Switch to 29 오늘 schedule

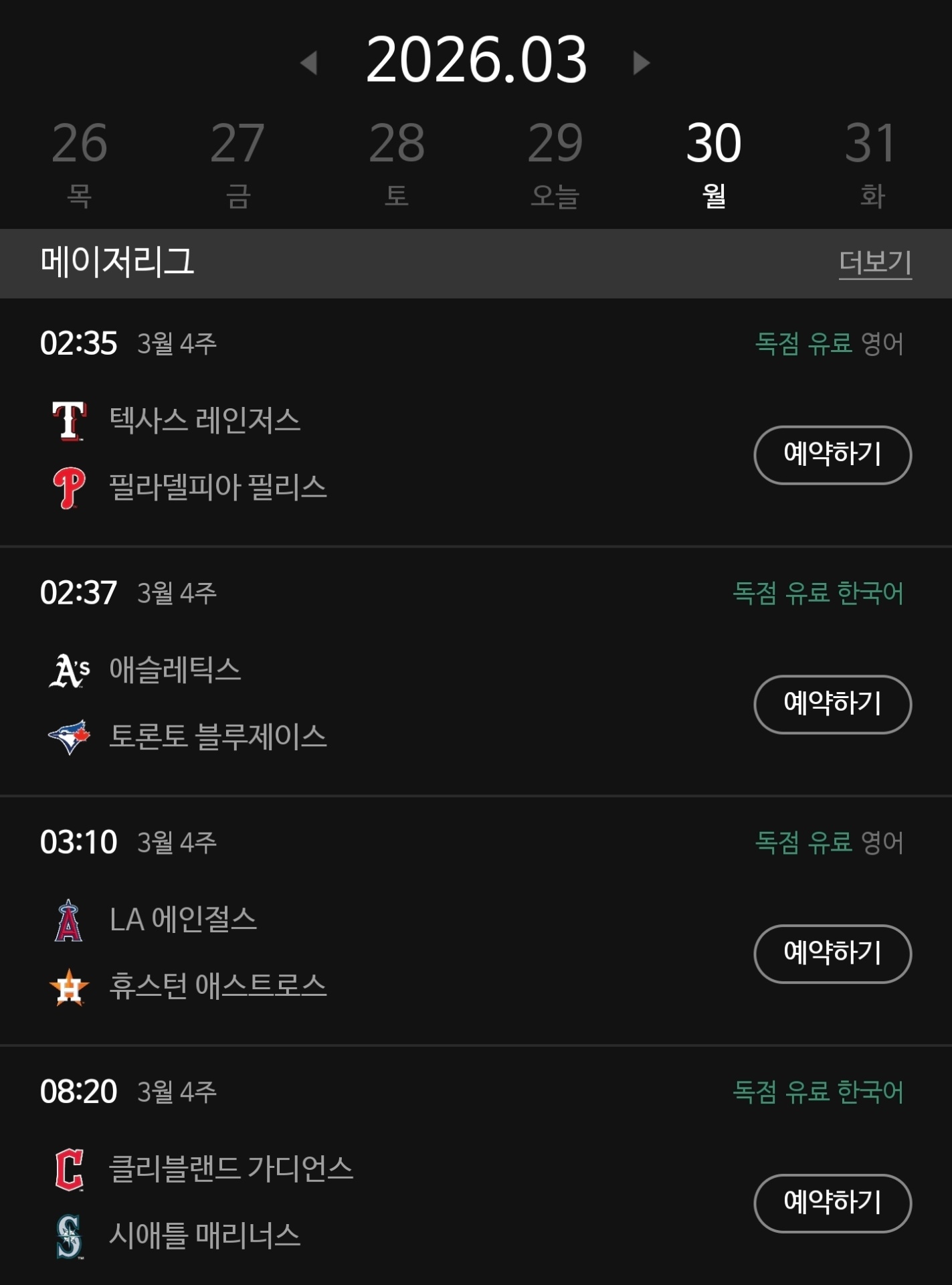pos(555,163)
